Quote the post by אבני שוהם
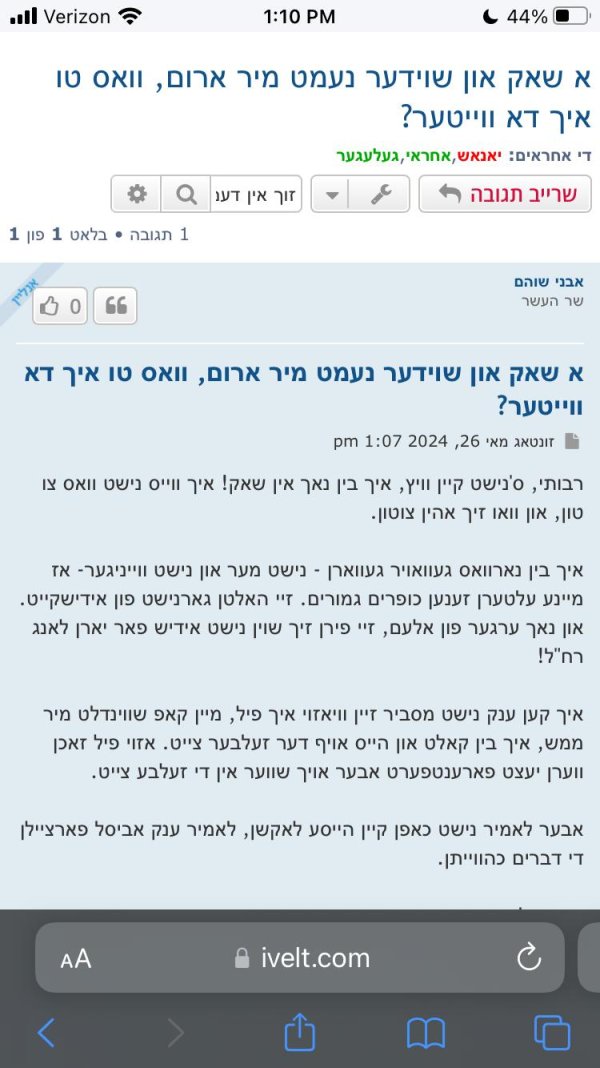 coord(116,306)
